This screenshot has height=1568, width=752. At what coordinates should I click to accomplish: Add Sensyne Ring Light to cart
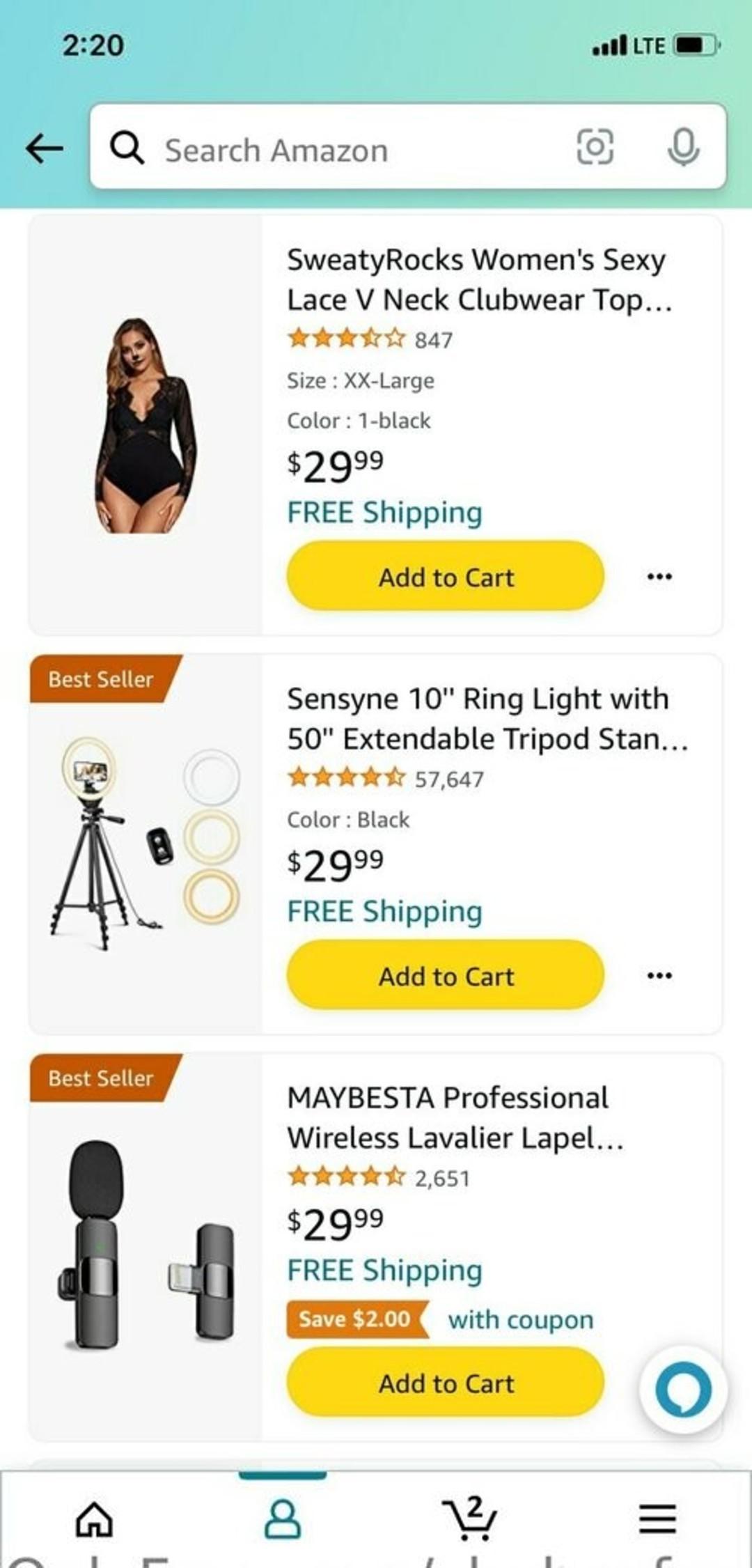(x=446, y=976)
